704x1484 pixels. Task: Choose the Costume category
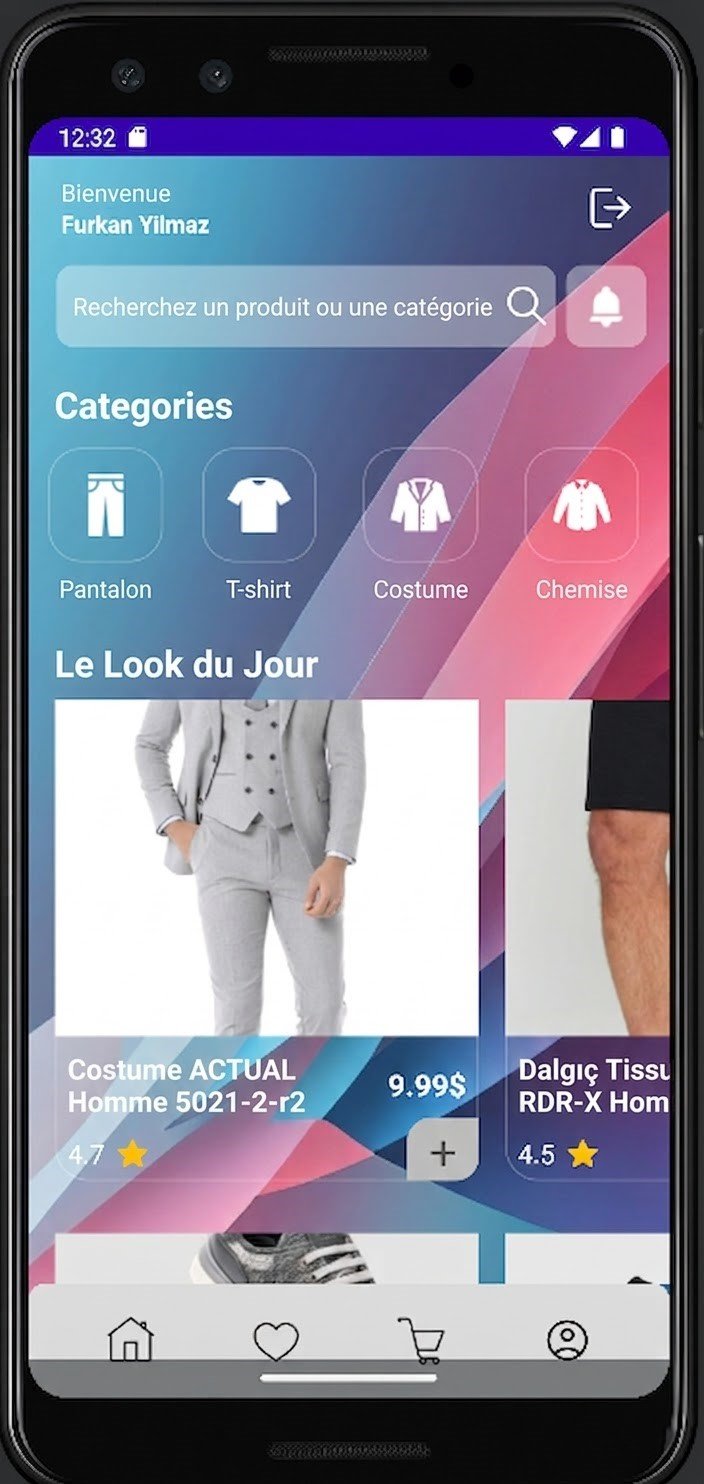pos(420,506)
